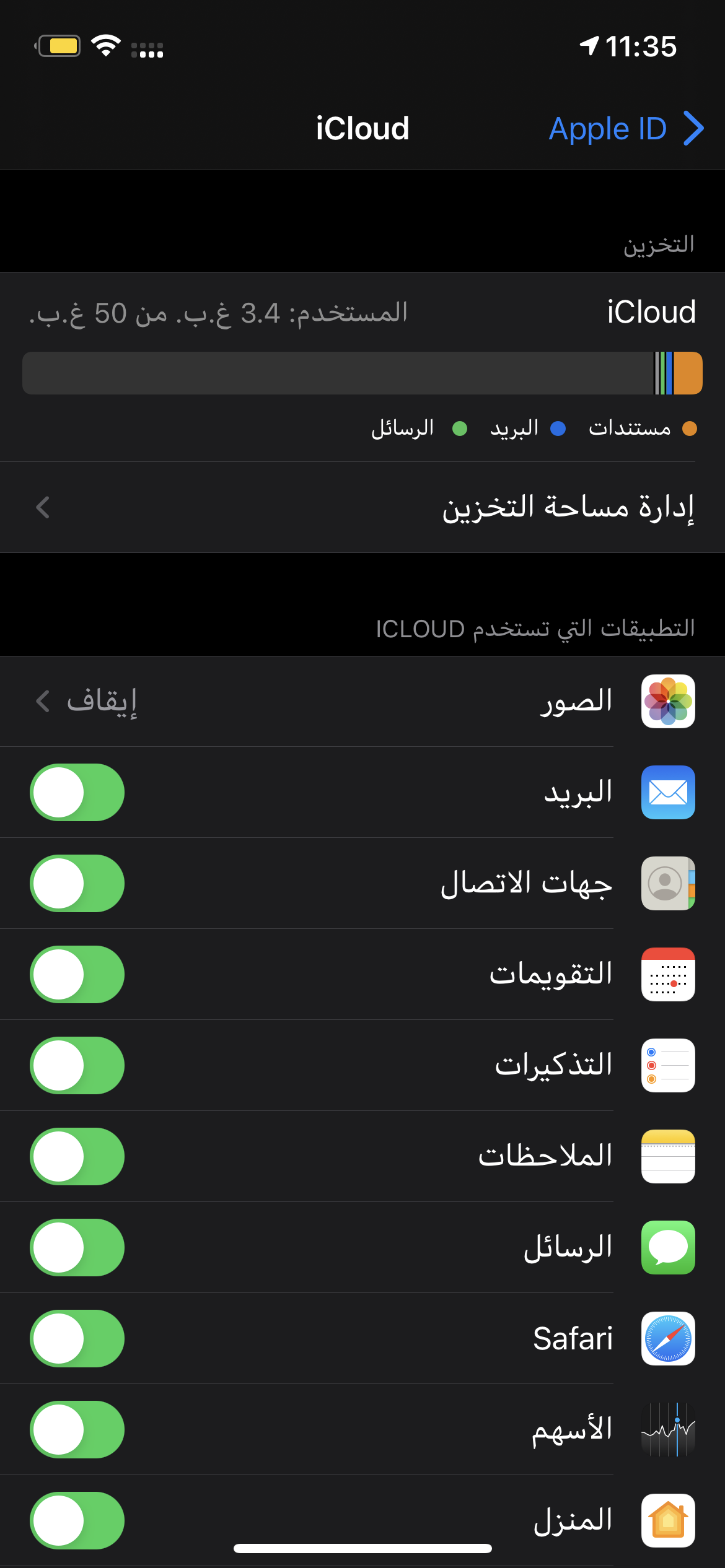The height and width of the screenshot is (1568, 725).
Task: Toggle المنزل Home switch
Action: coord(77,1520)
